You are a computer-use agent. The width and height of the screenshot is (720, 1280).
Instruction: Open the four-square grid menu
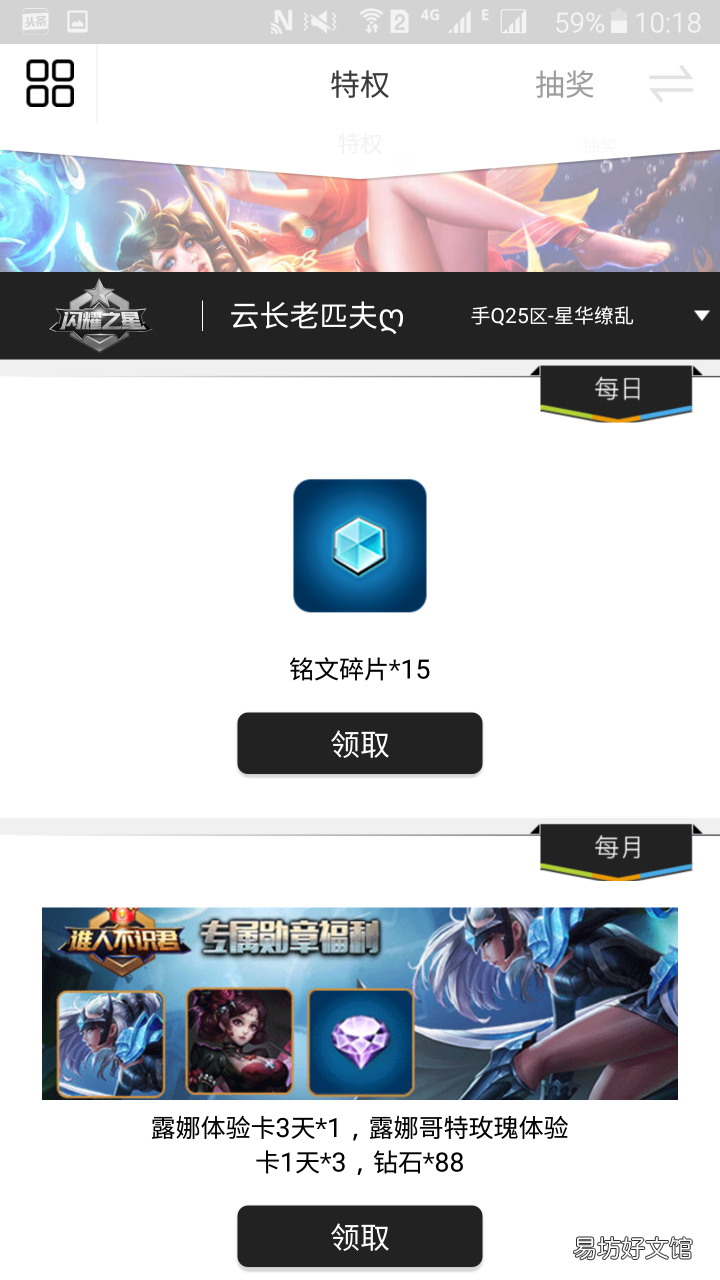(50, 84)
